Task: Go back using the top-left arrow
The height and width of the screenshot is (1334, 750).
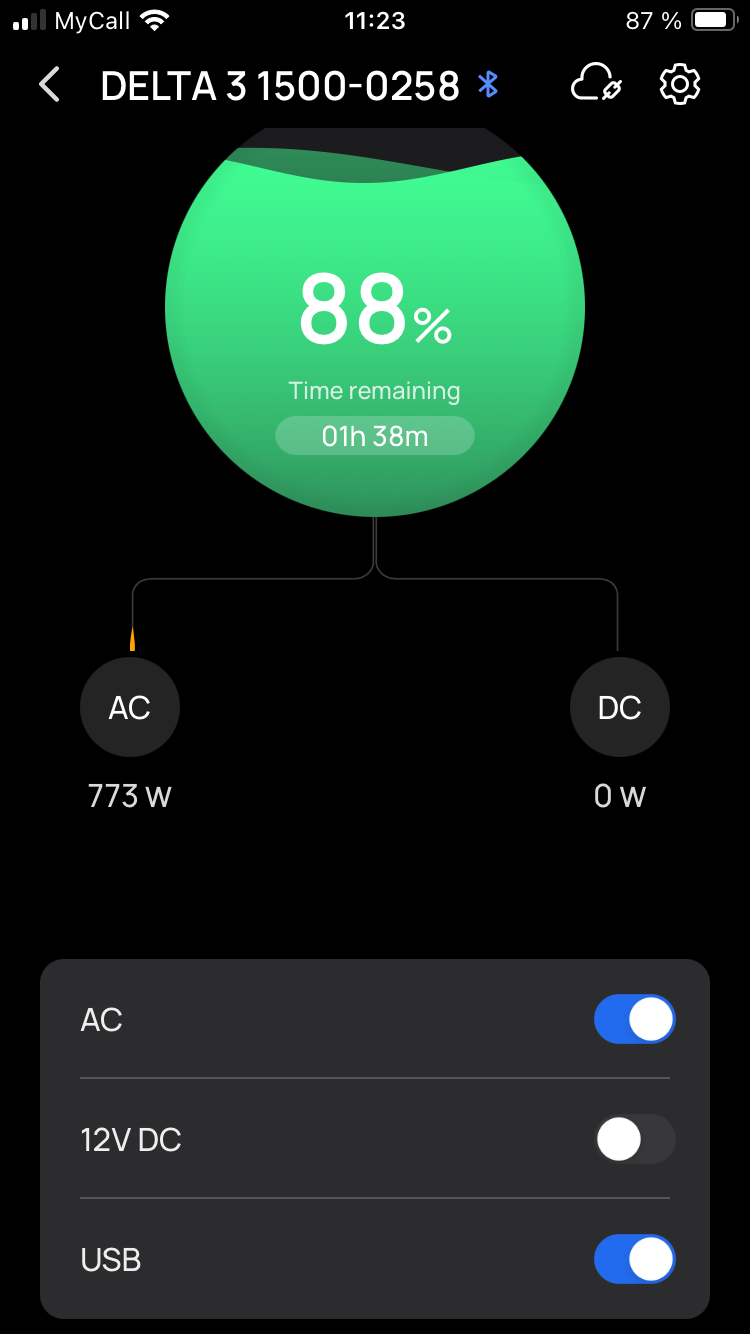Action: (50, 85)
